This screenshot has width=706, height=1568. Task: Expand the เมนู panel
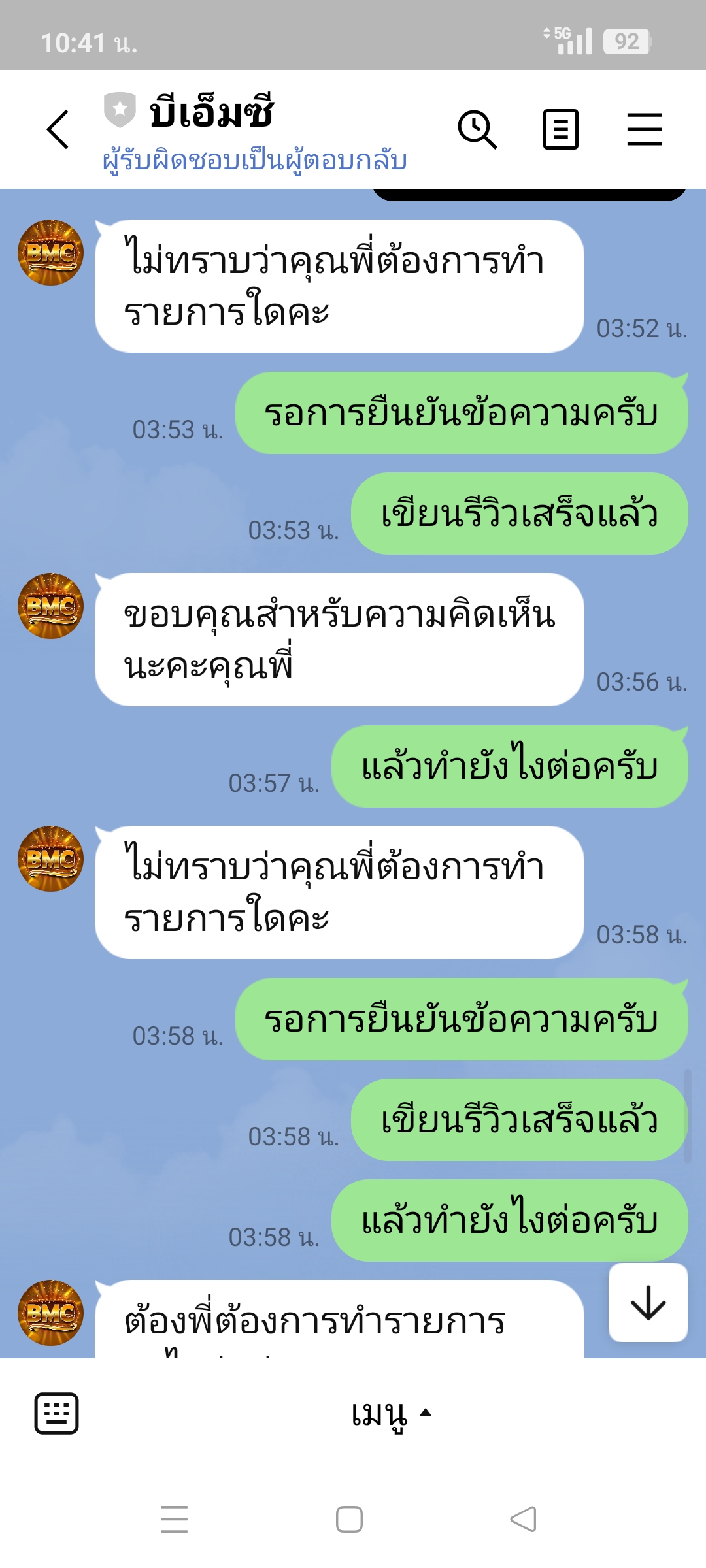(391, 1414)
